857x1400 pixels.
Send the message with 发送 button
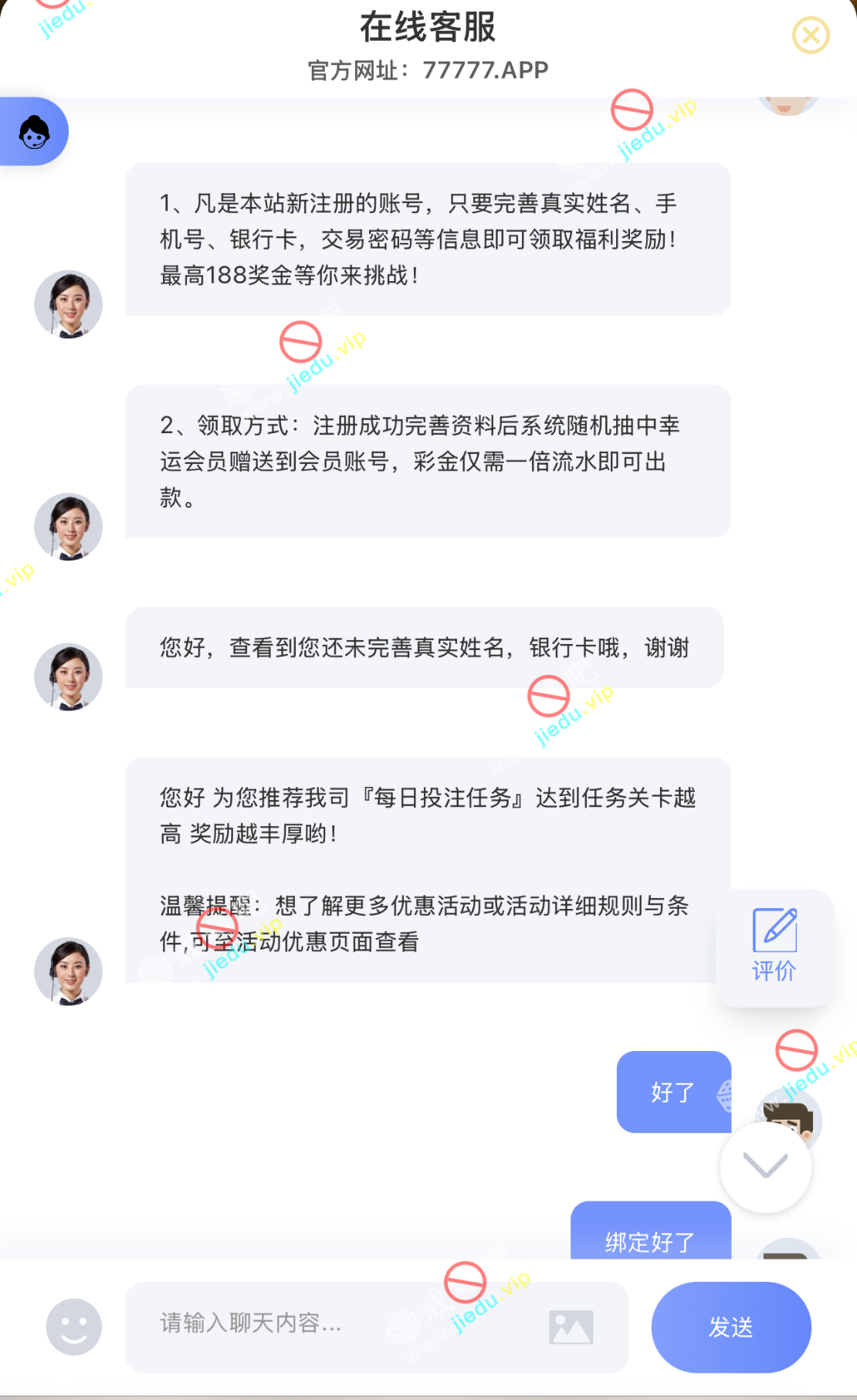[730, 1327]
